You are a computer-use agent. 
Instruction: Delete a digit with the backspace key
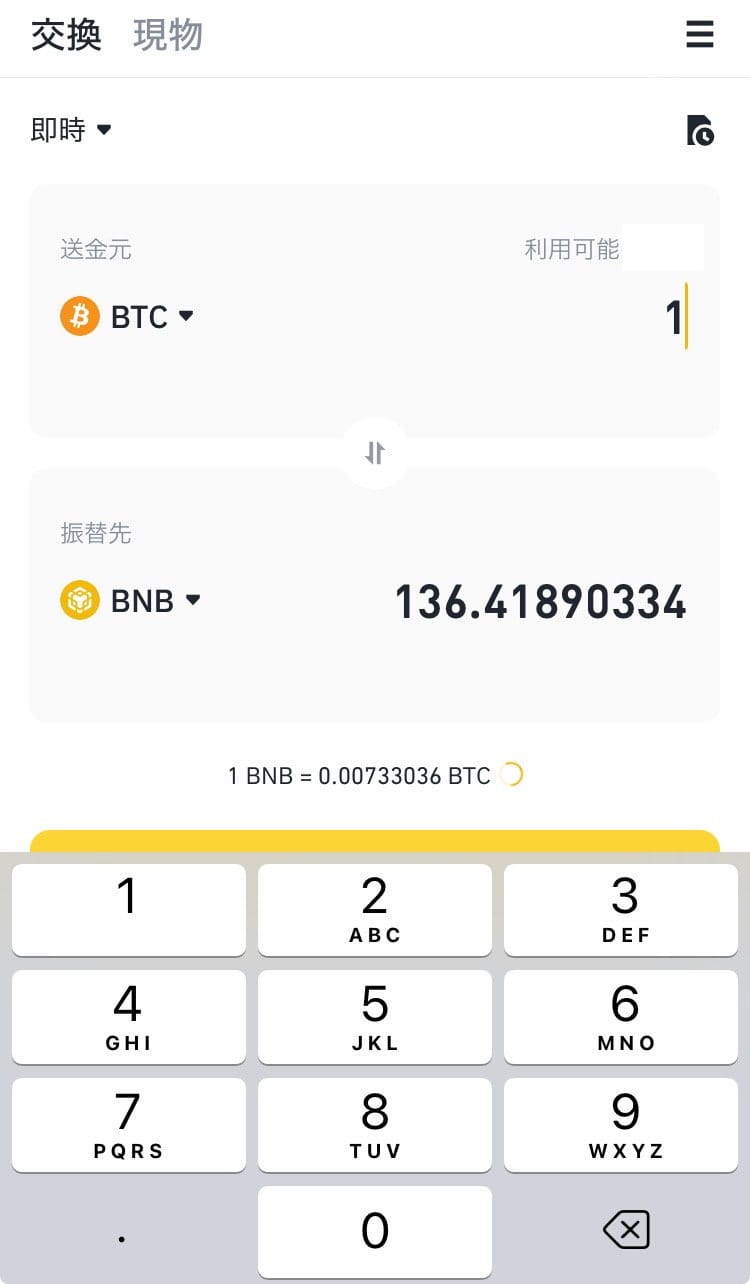tap(626, 1230)
